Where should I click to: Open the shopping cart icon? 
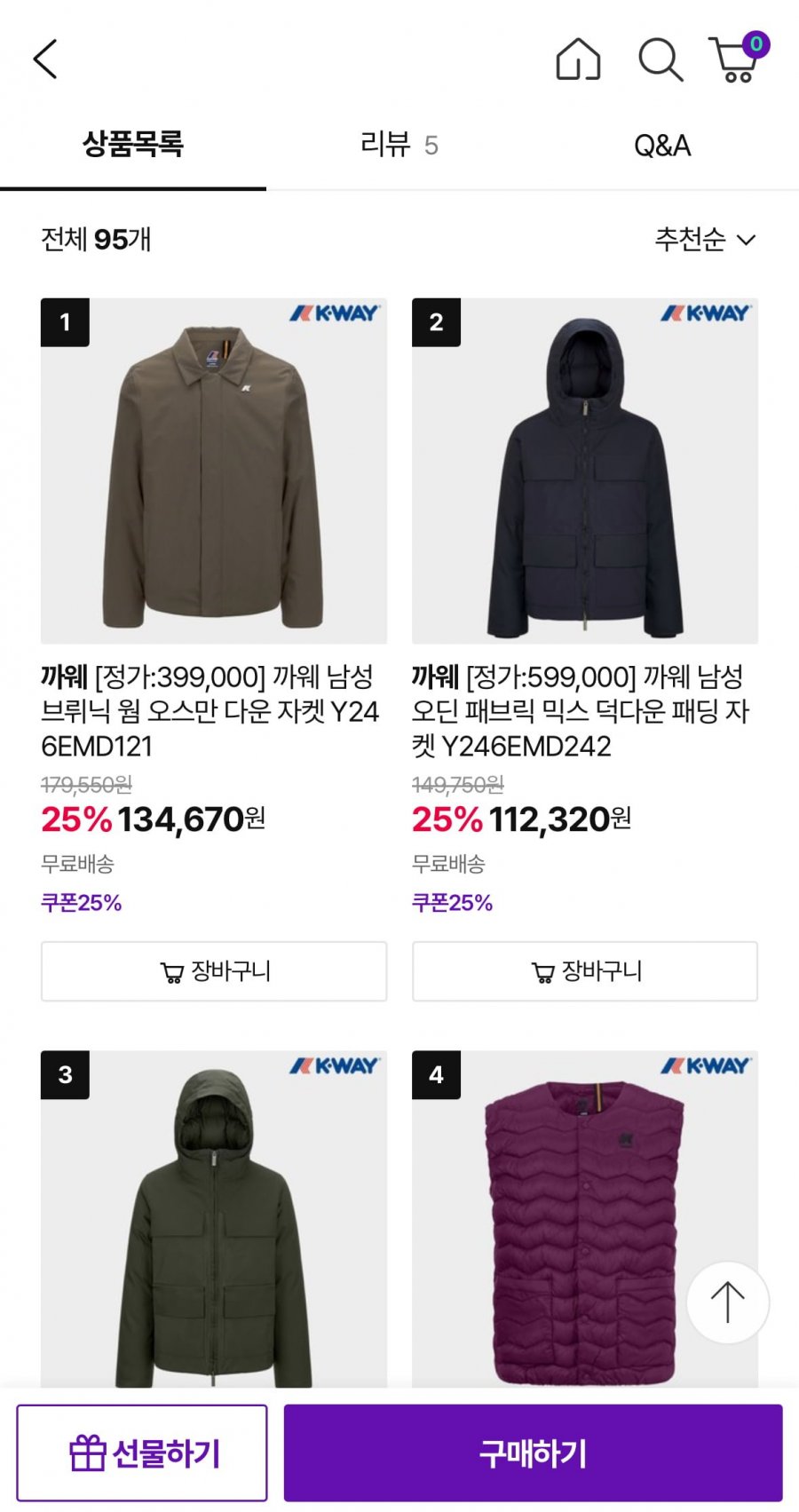737,59
